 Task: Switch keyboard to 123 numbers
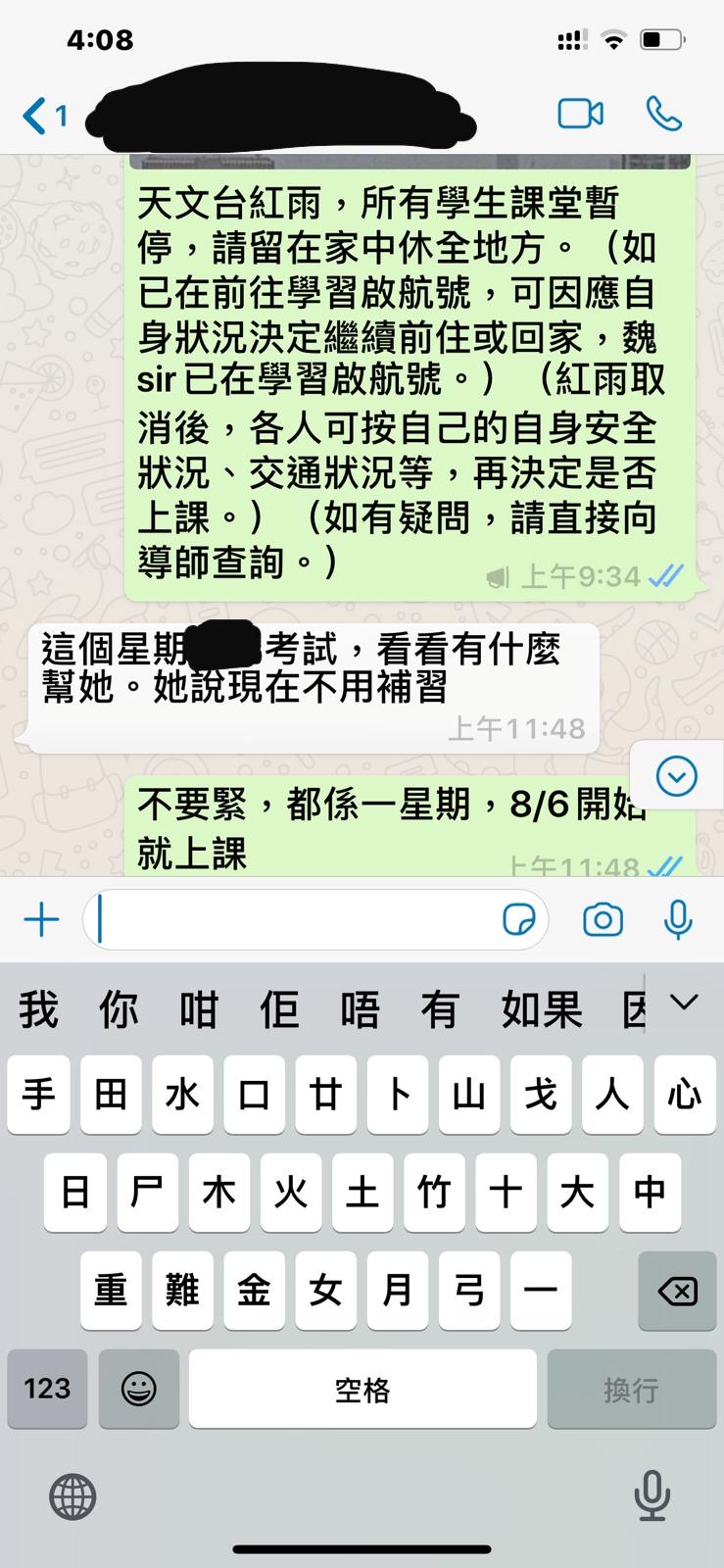pos(47,1389)
